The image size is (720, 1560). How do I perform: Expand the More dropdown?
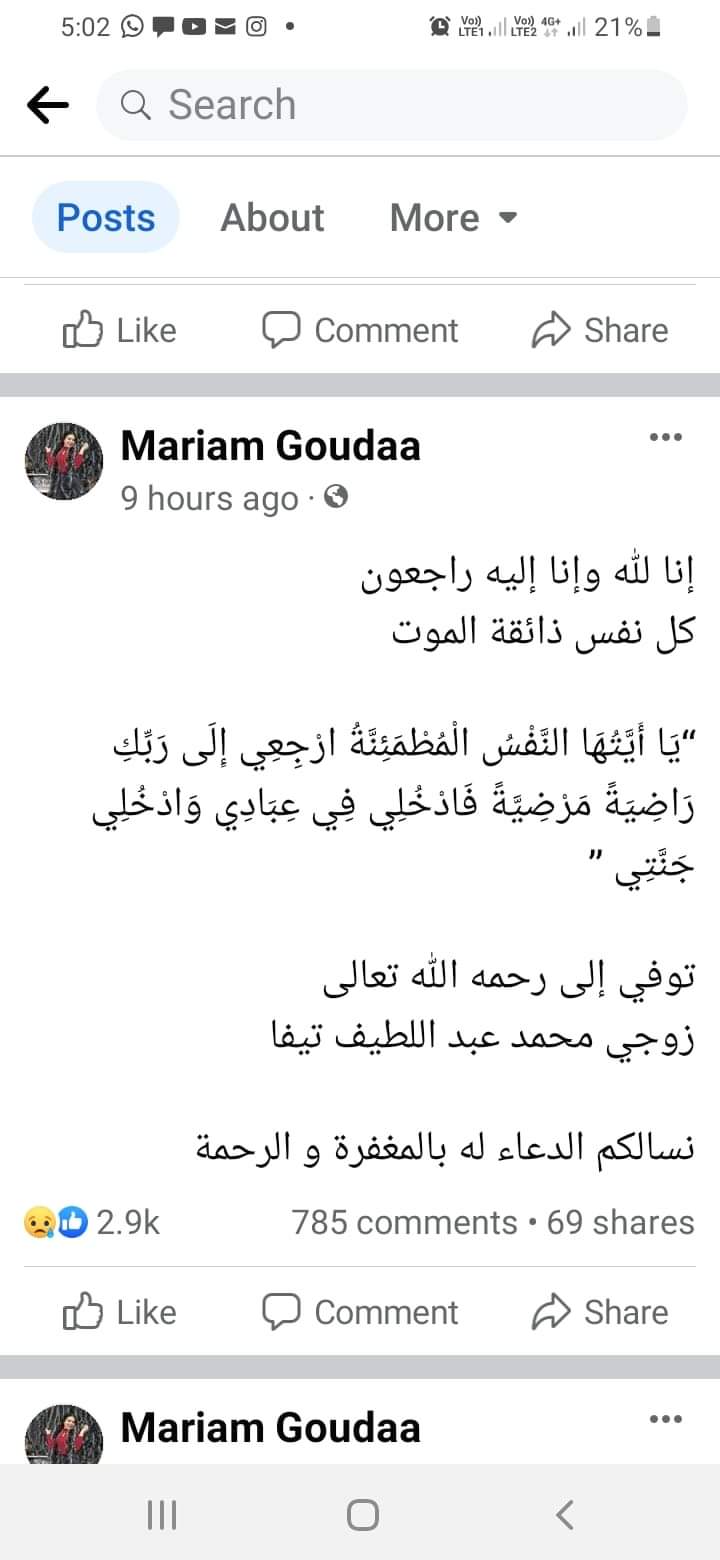[453, 217]
